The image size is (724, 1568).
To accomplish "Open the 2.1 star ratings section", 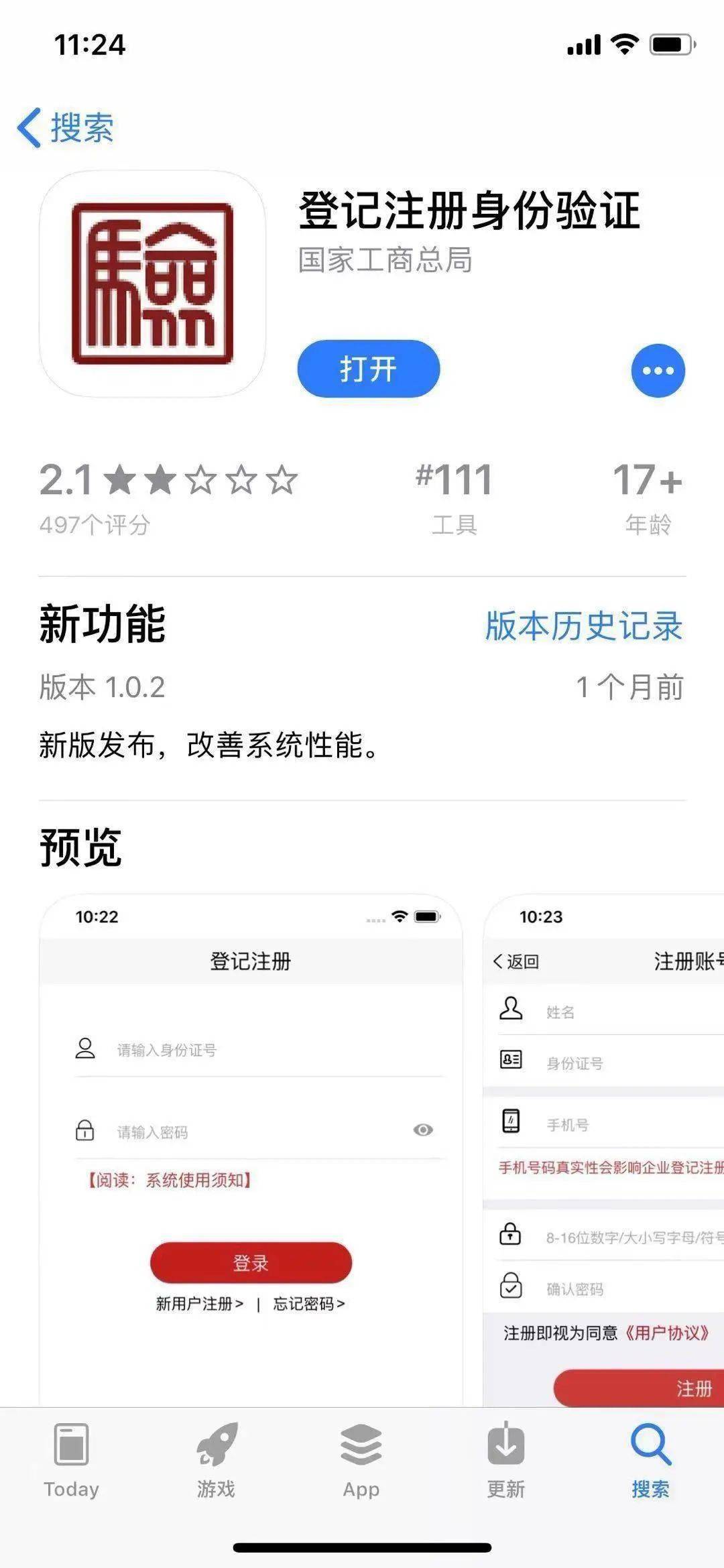I will [x=168, y=496].
